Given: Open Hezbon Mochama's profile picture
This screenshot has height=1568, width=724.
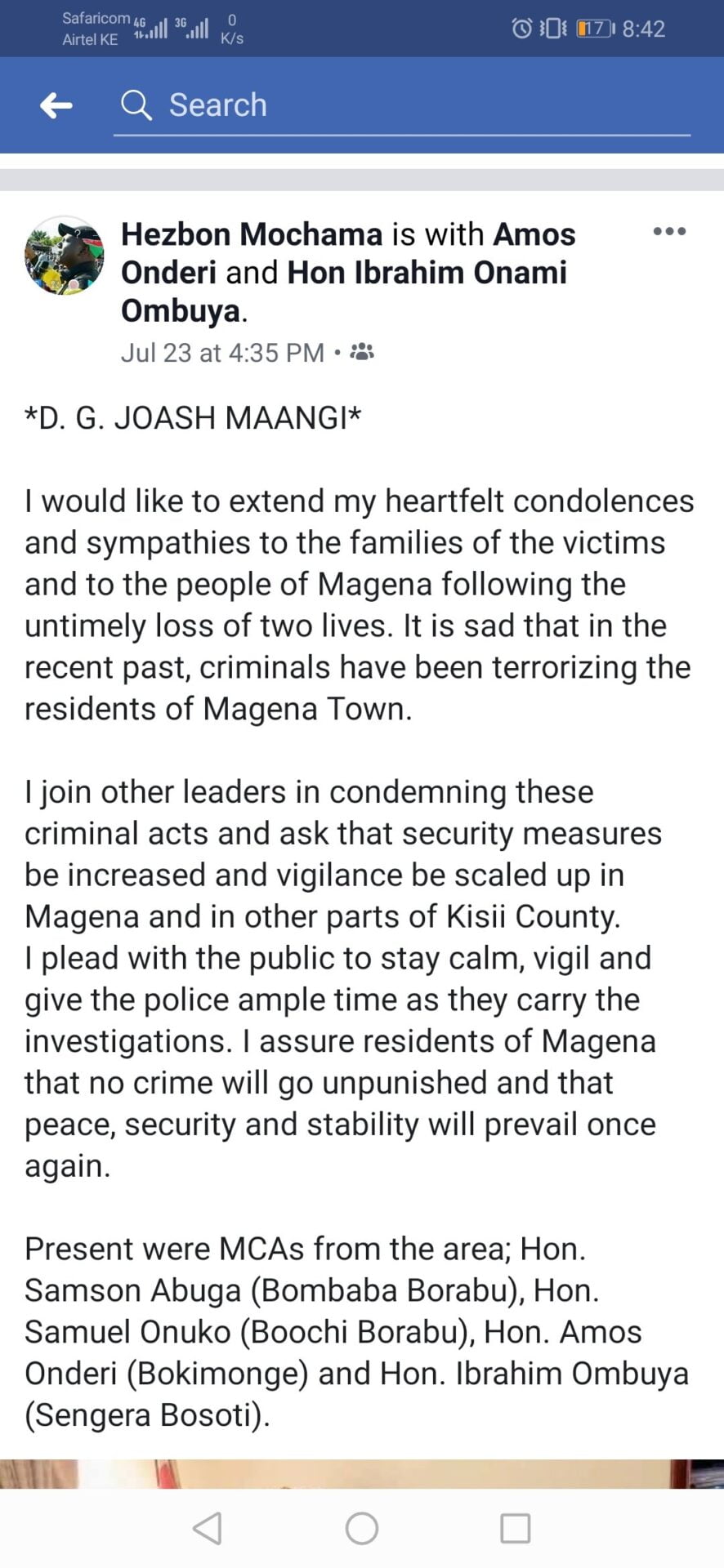Looking at the screenshot, I should (x=65, y=256).
